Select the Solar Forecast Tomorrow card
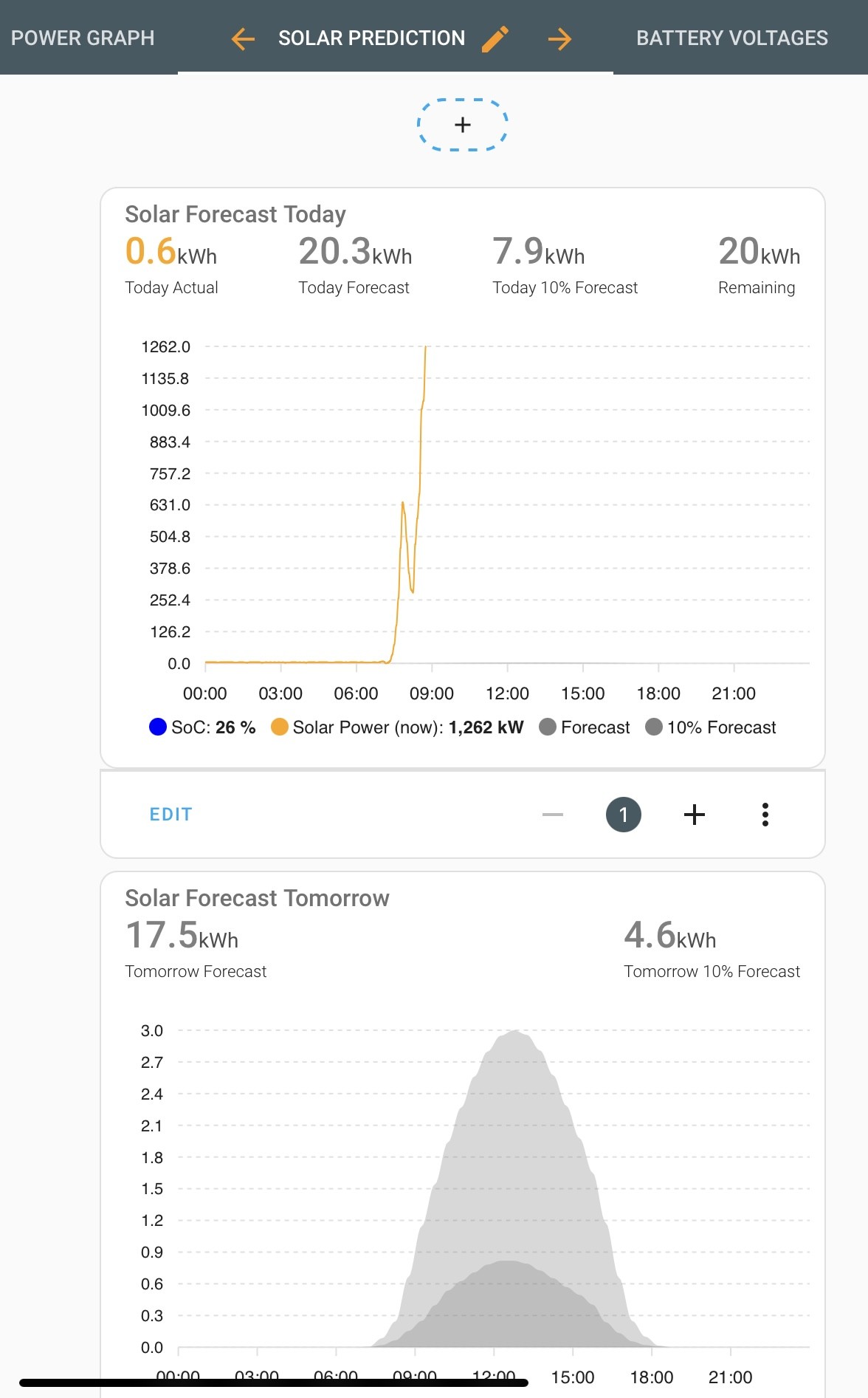The image size is (868, 1398). tap(463, 1134)
